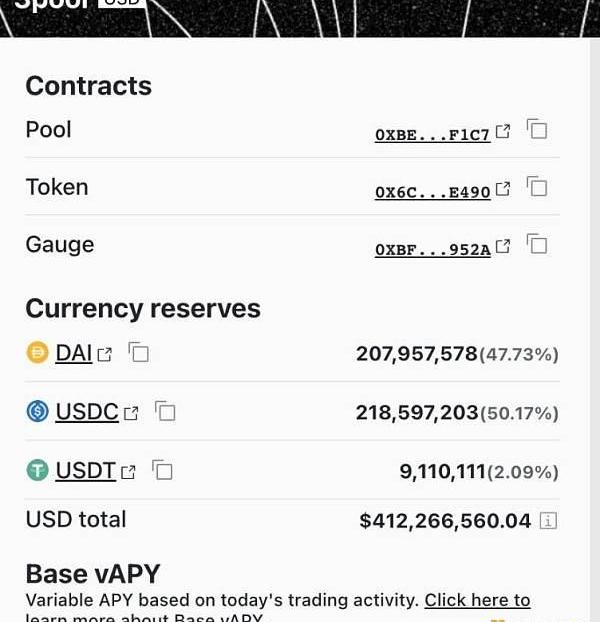The width and height of the screenshot is (600, 622).
Task: Follow the Click here Base vAPY link
Action: (477, 601)
